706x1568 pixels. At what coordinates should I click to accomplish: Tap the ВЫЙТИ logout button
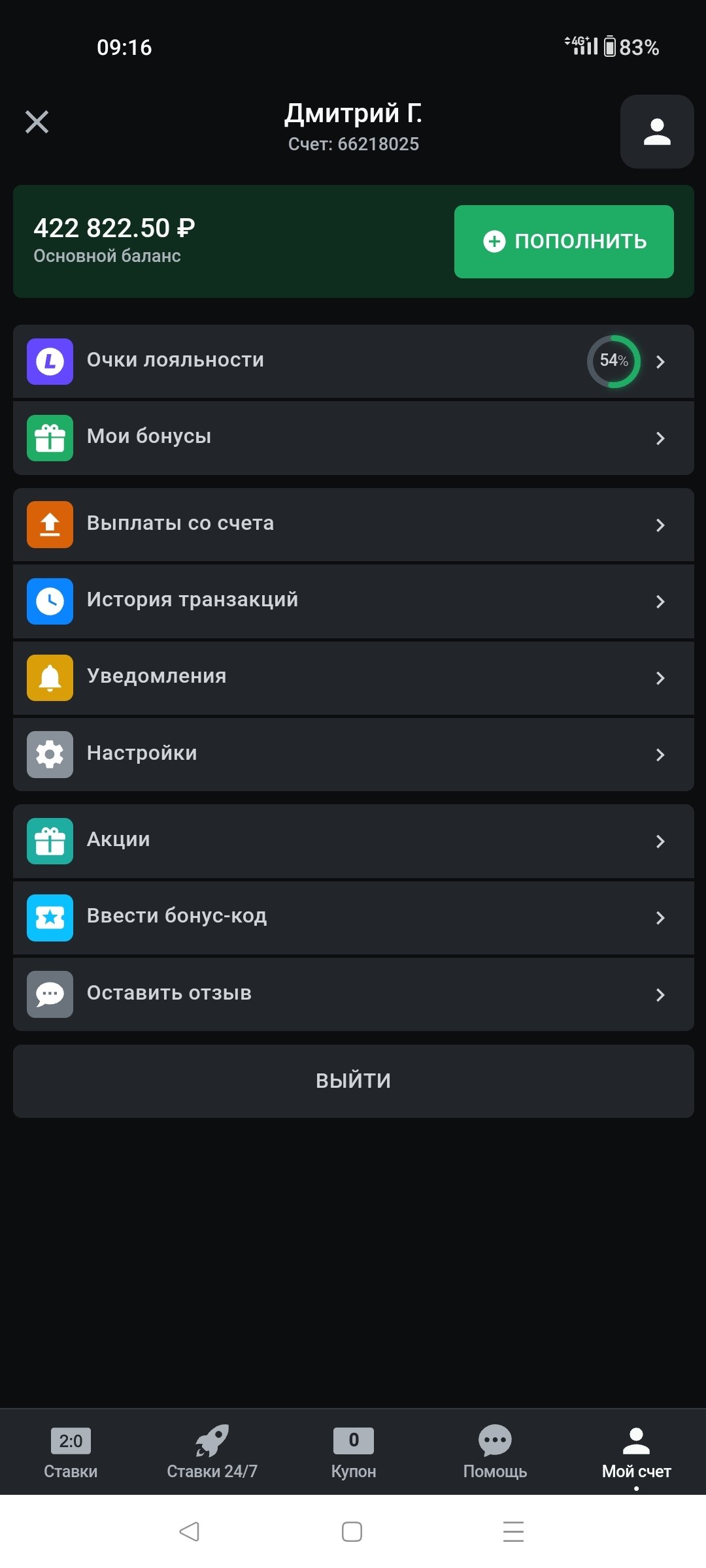click(353, 1081)
